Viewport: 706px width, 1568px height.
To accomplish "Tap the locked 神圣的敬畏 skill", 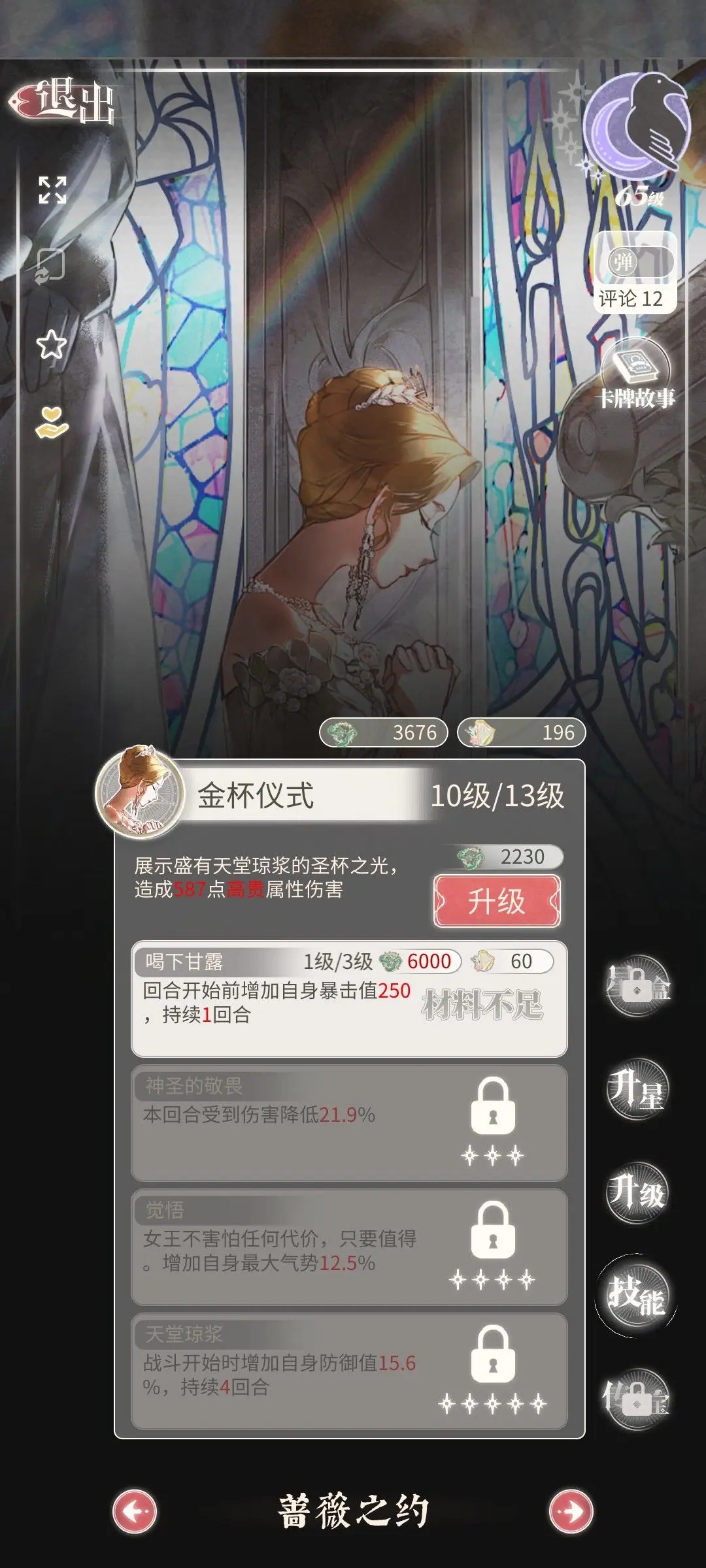I will pos(348,1122).
